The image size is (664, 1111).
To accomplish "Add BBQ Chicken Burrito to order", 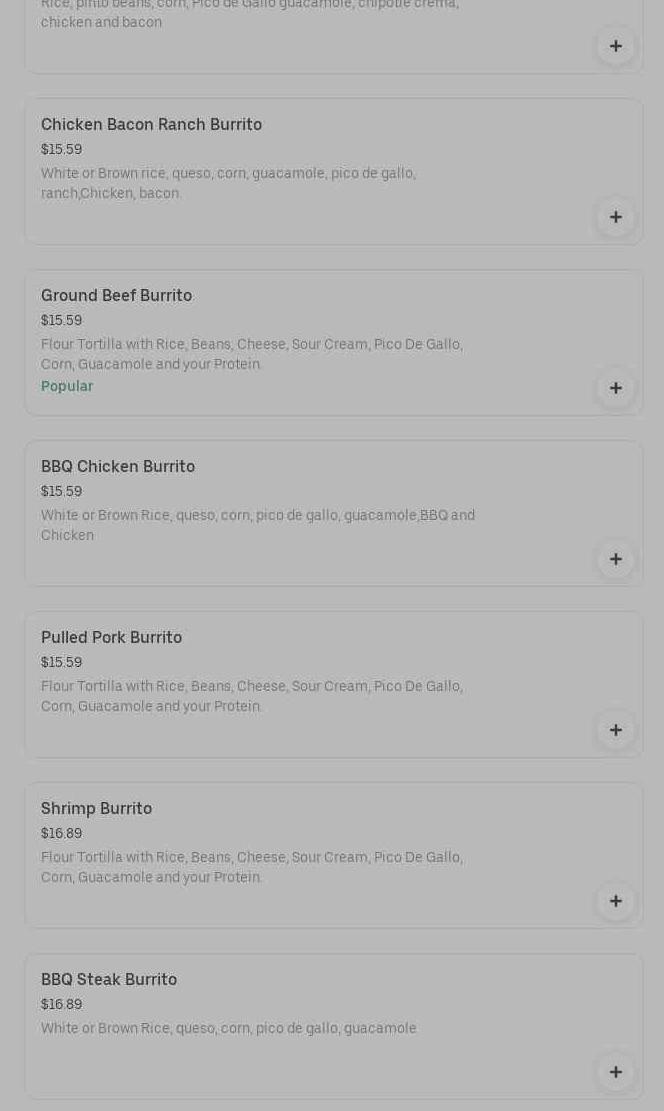I will pos(615,559).
